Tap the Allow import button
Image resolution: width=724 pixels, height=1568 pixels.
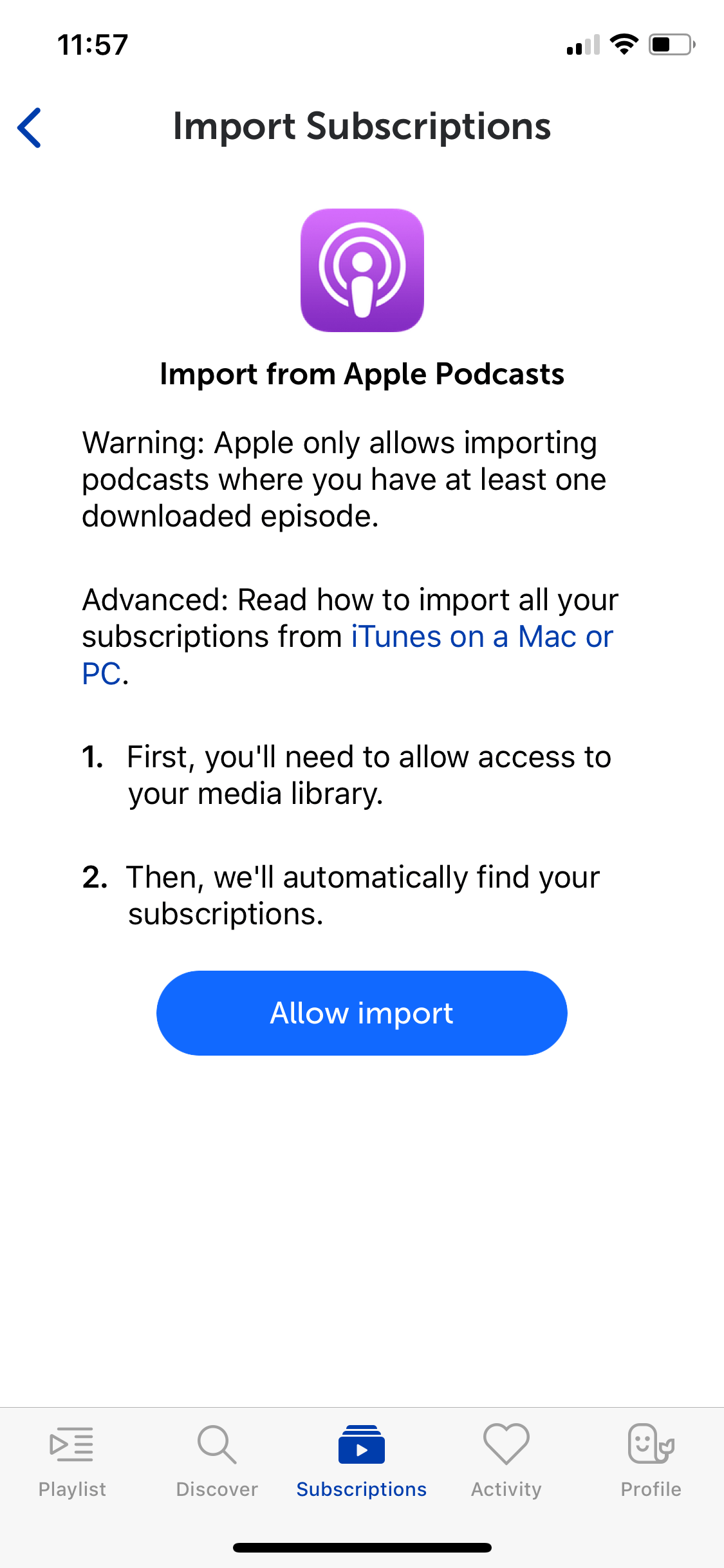362,1013
